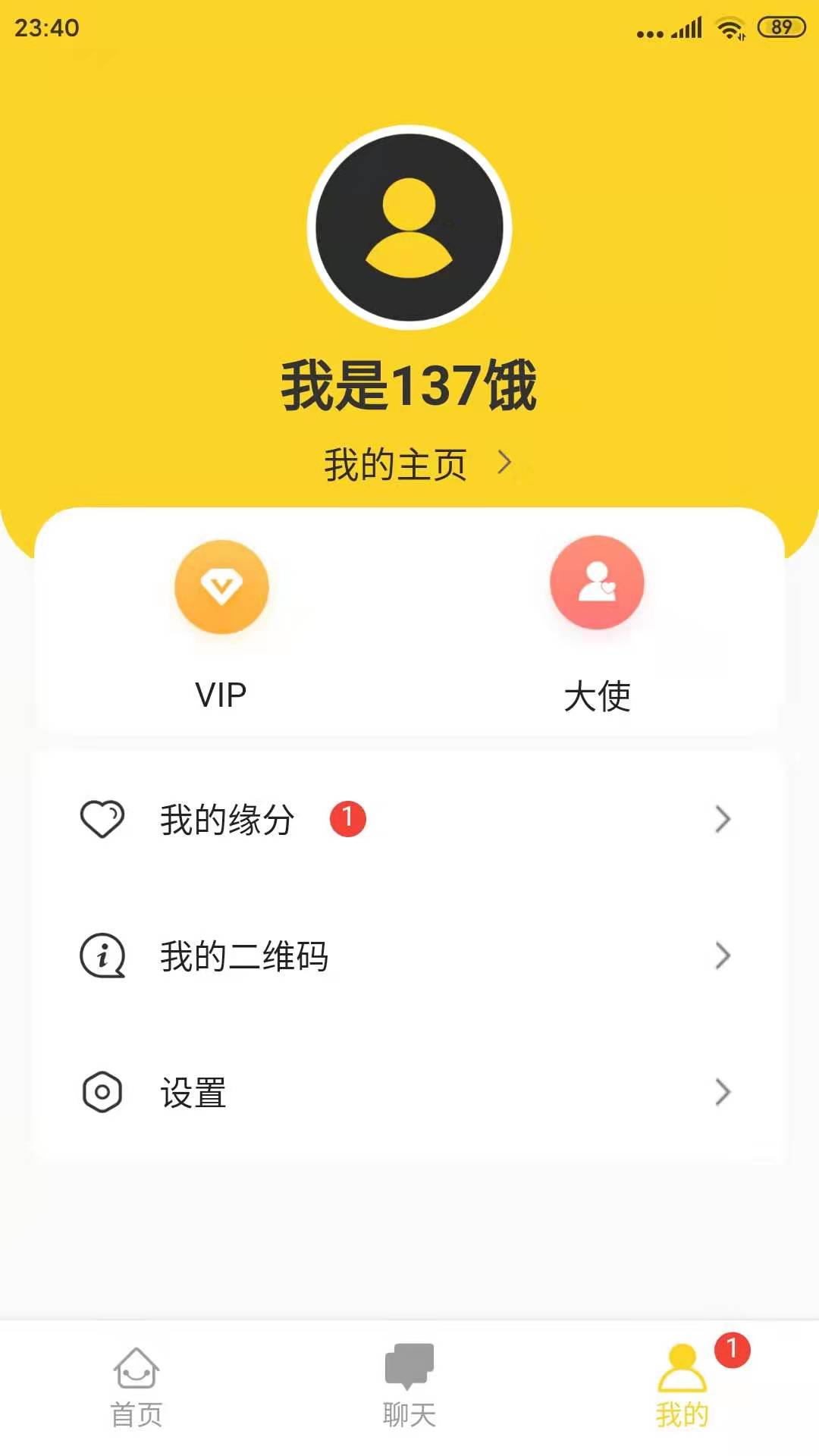Select the 我的 tab

click(x=682, y=1388)
